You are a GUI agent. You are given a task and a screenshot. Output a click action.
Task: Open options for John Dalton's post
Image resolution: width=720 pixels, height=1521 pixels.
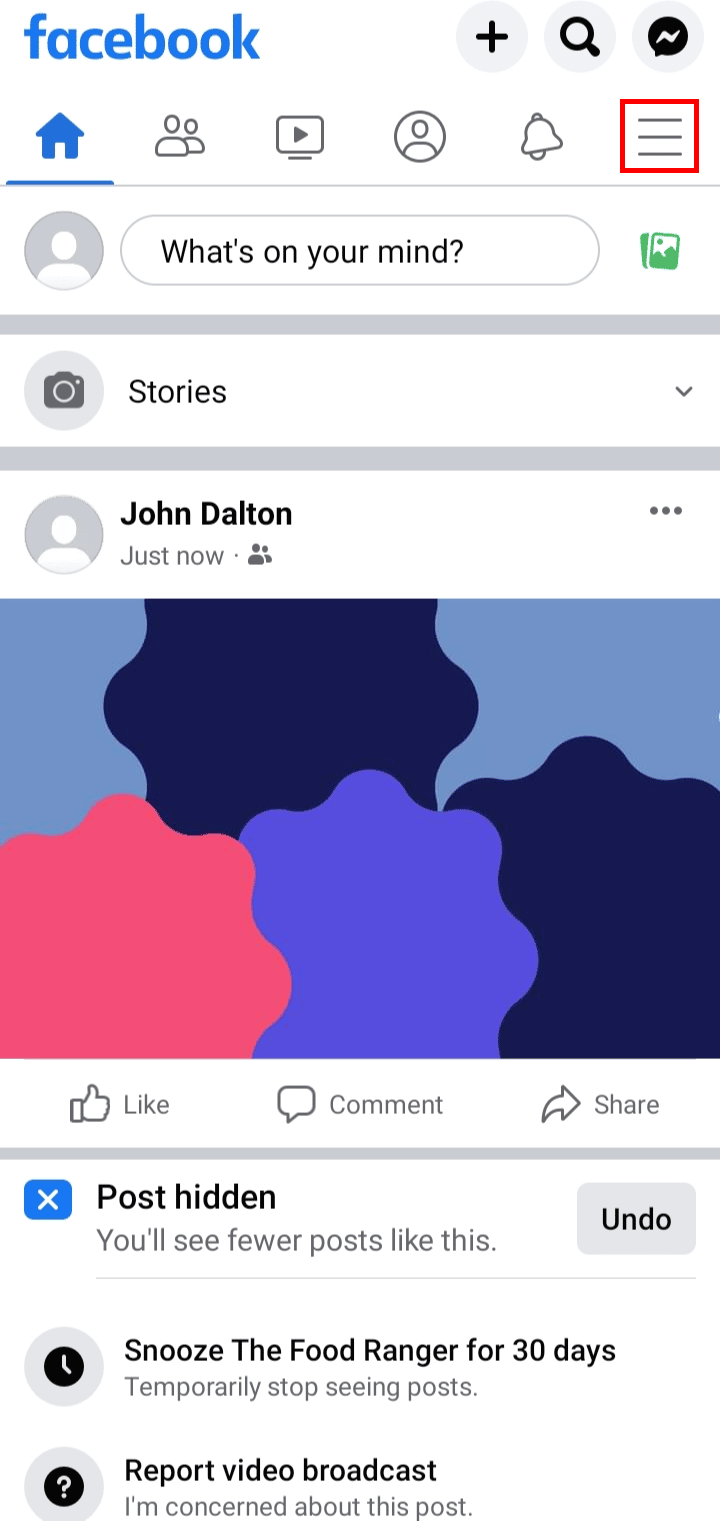point(665,512)
